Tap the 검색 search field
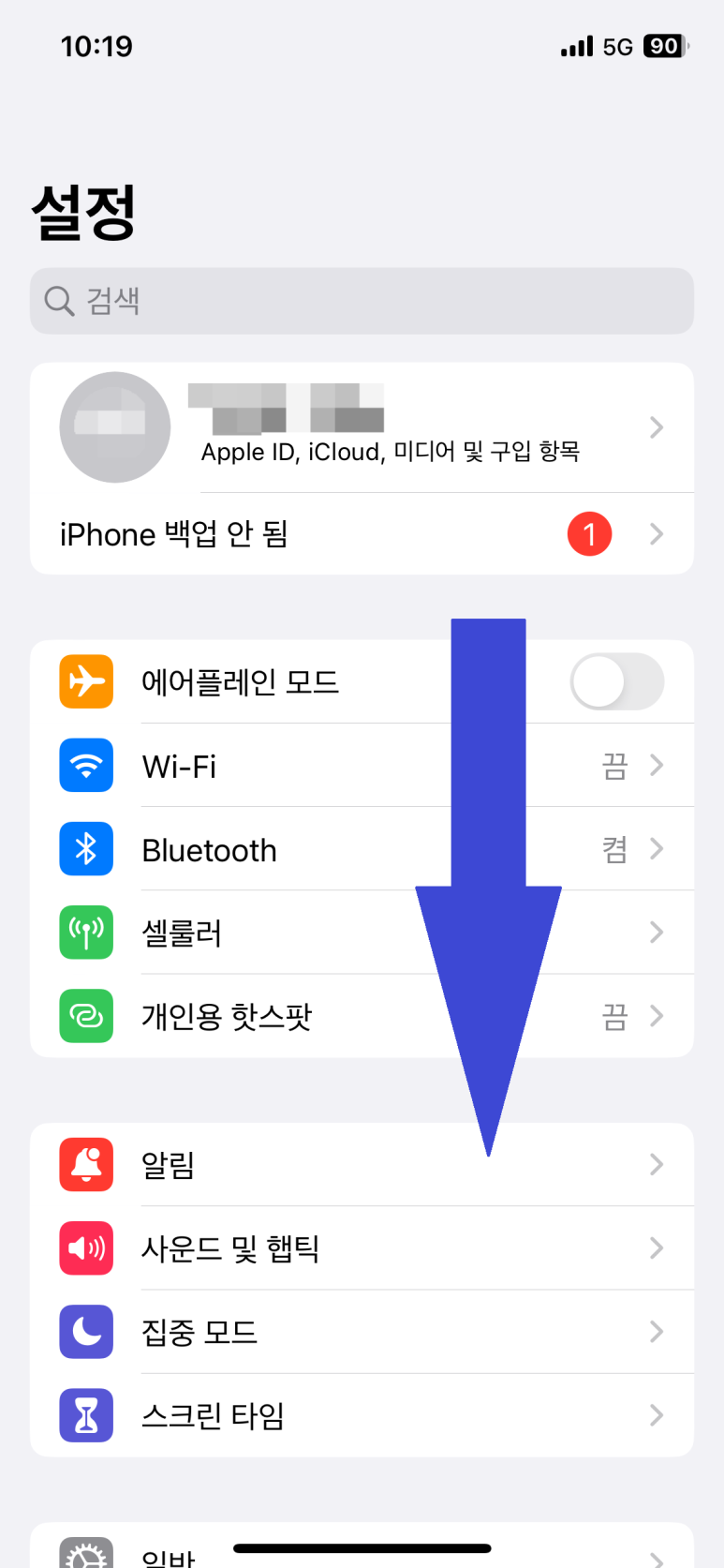 tap(362, 301)
